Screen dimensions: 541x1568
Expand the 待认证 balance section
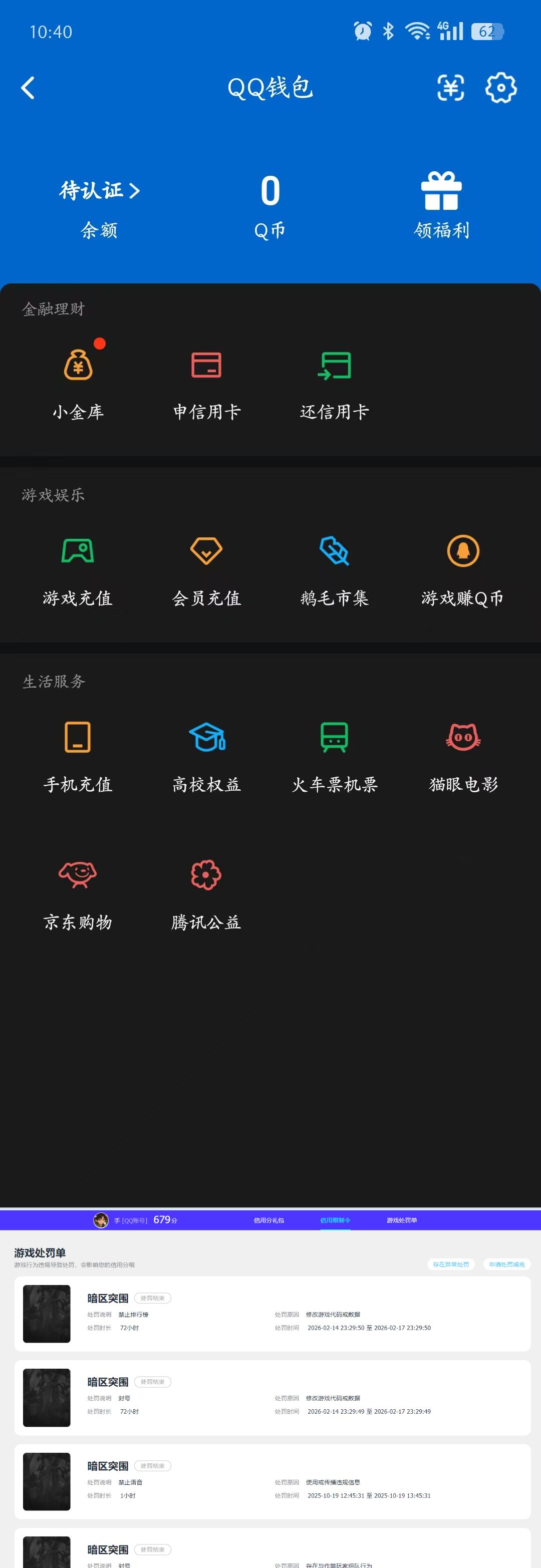coord(99,190)
